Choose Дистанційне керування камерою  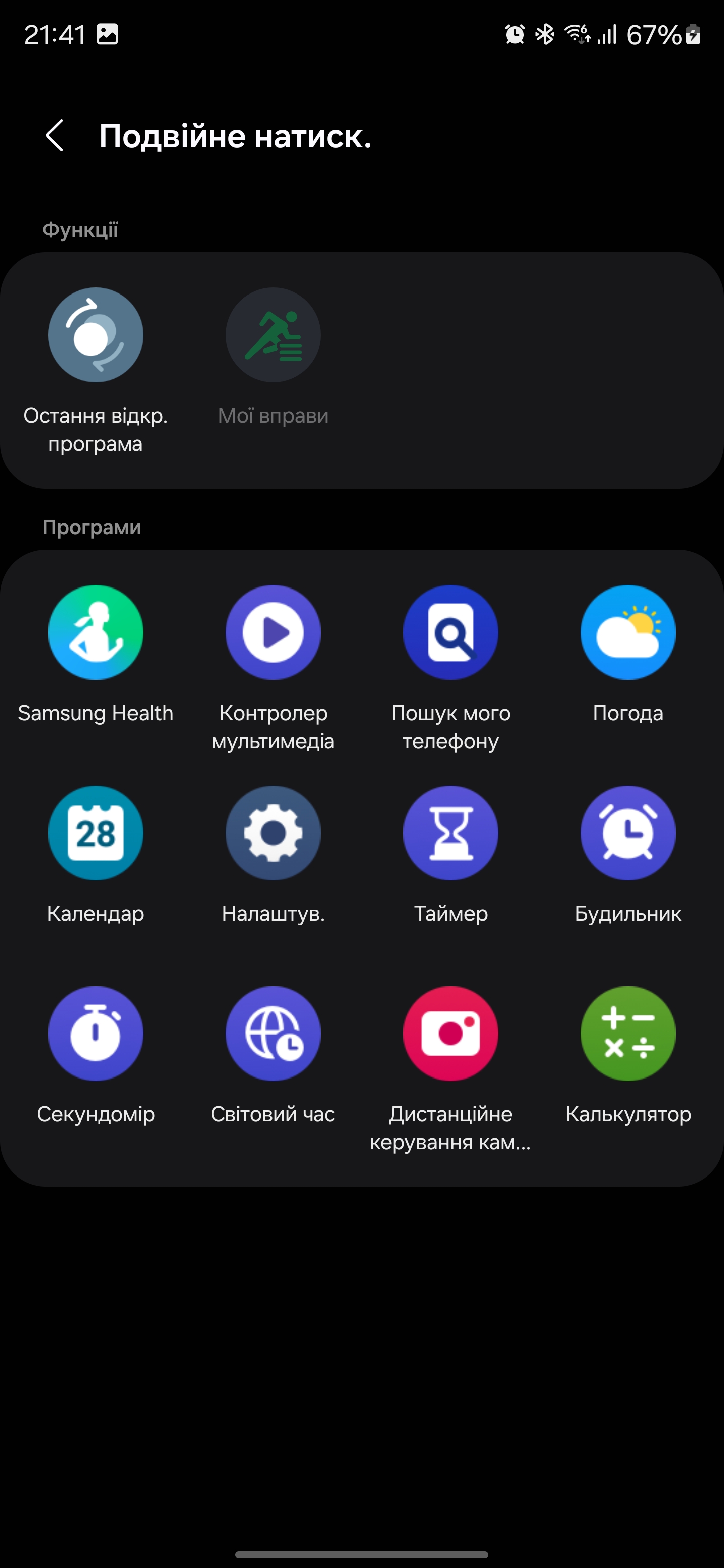click(x=450, y=1033)
